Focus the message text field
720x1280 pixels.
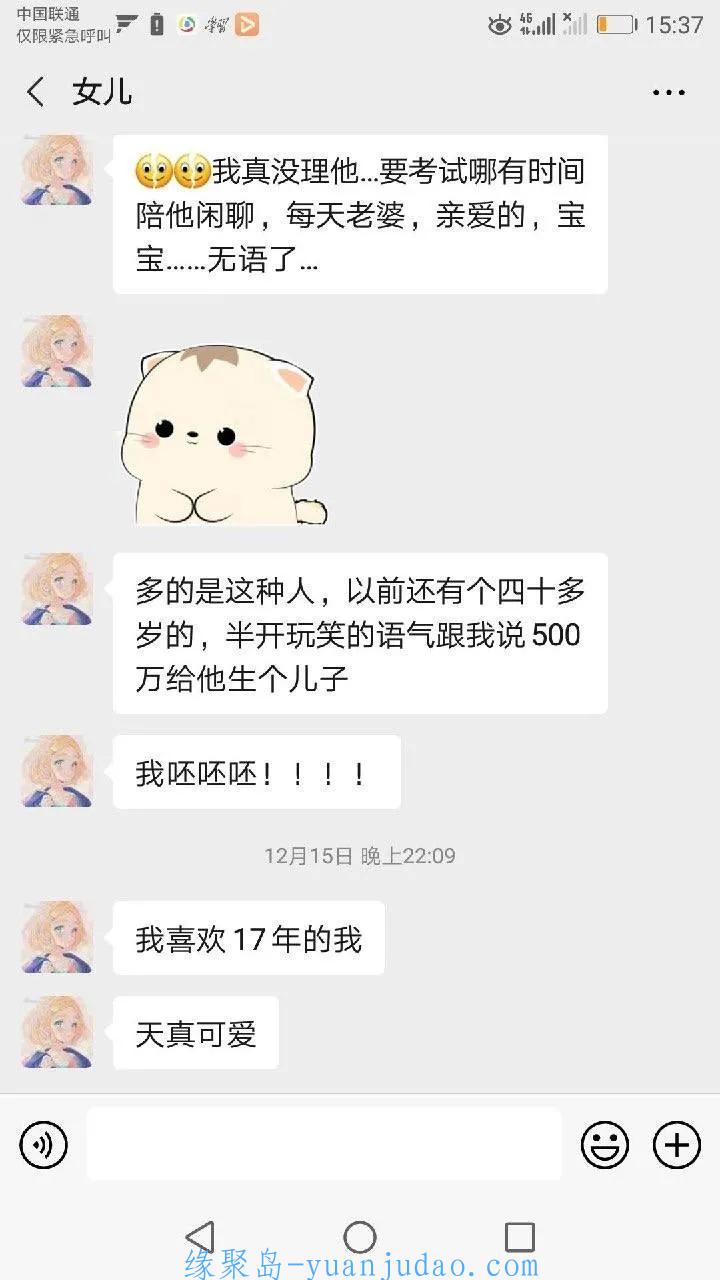pos(324,1143)
